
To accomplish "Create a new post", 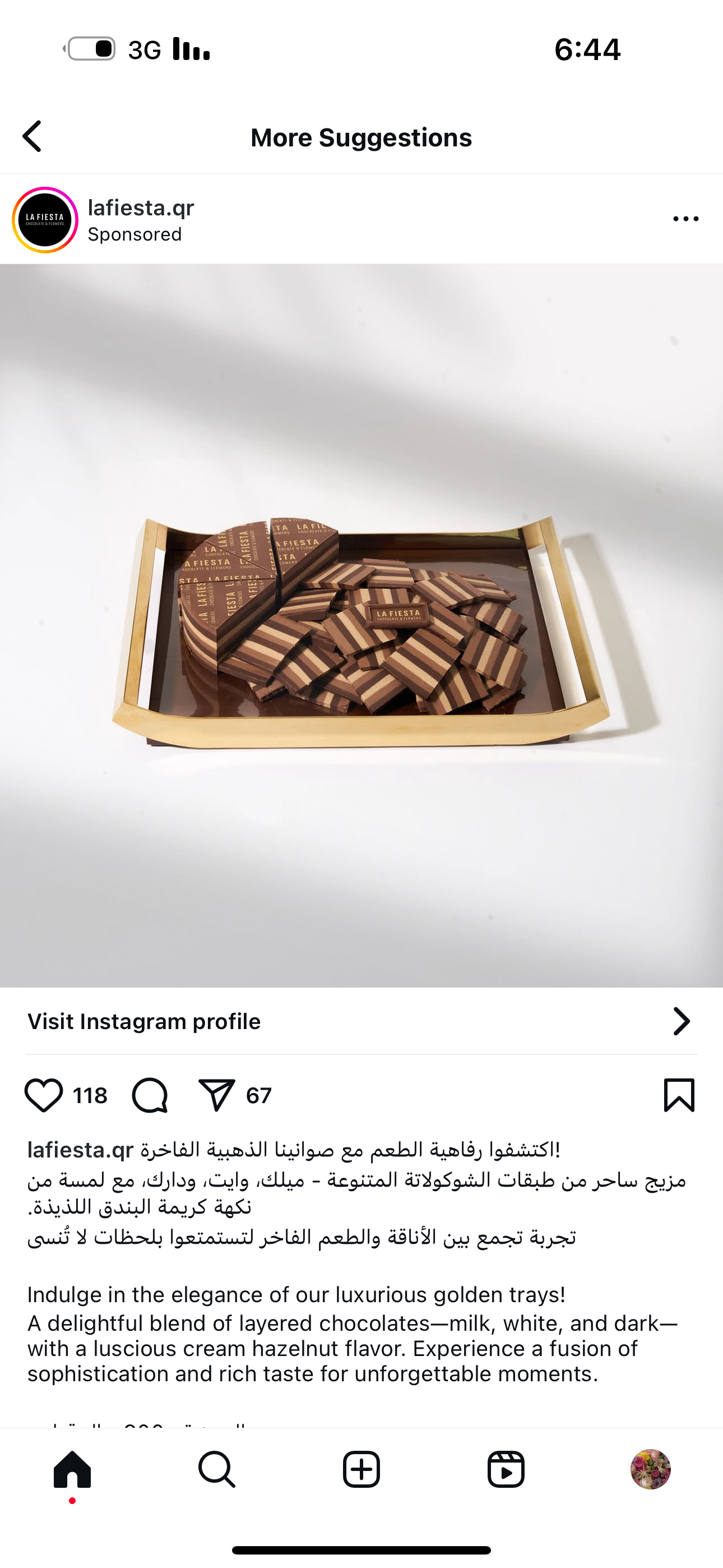I will point(361,1469).
